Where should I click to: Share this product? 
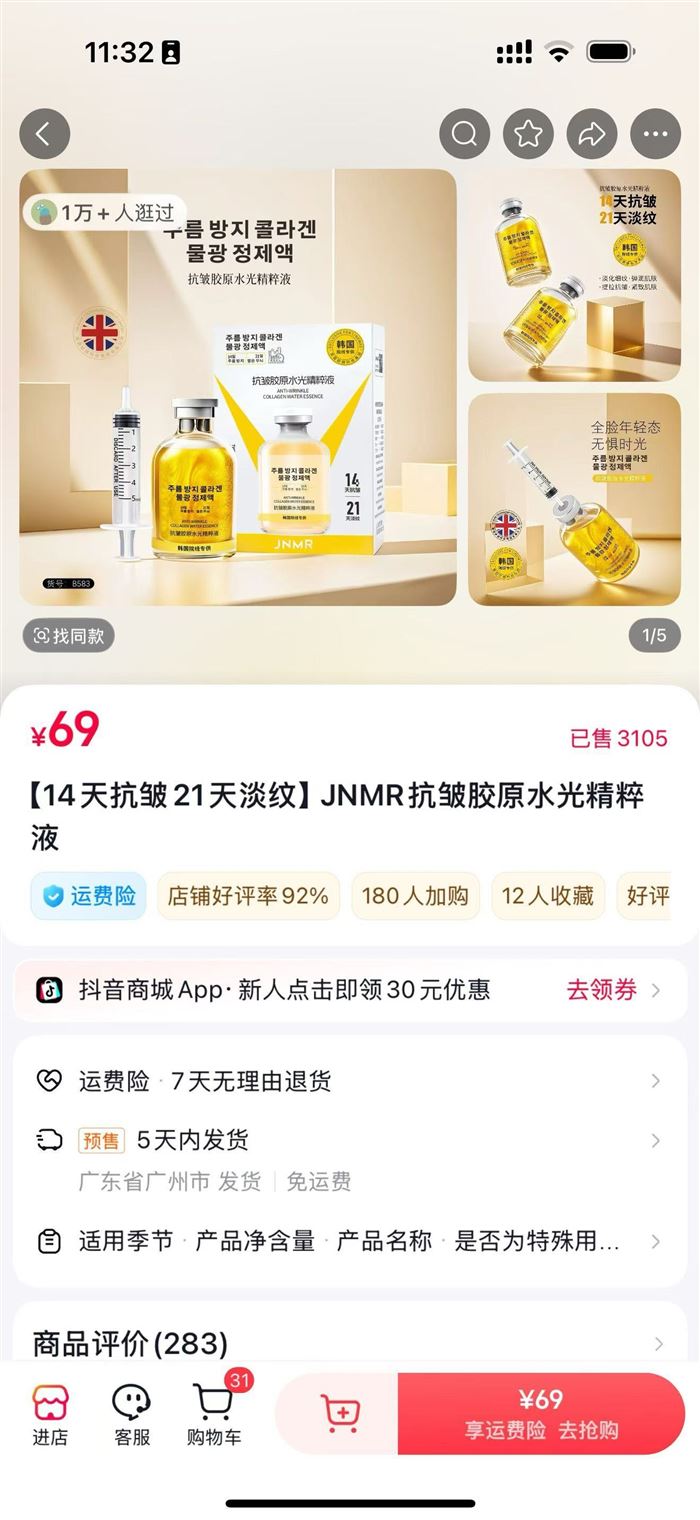592,133
